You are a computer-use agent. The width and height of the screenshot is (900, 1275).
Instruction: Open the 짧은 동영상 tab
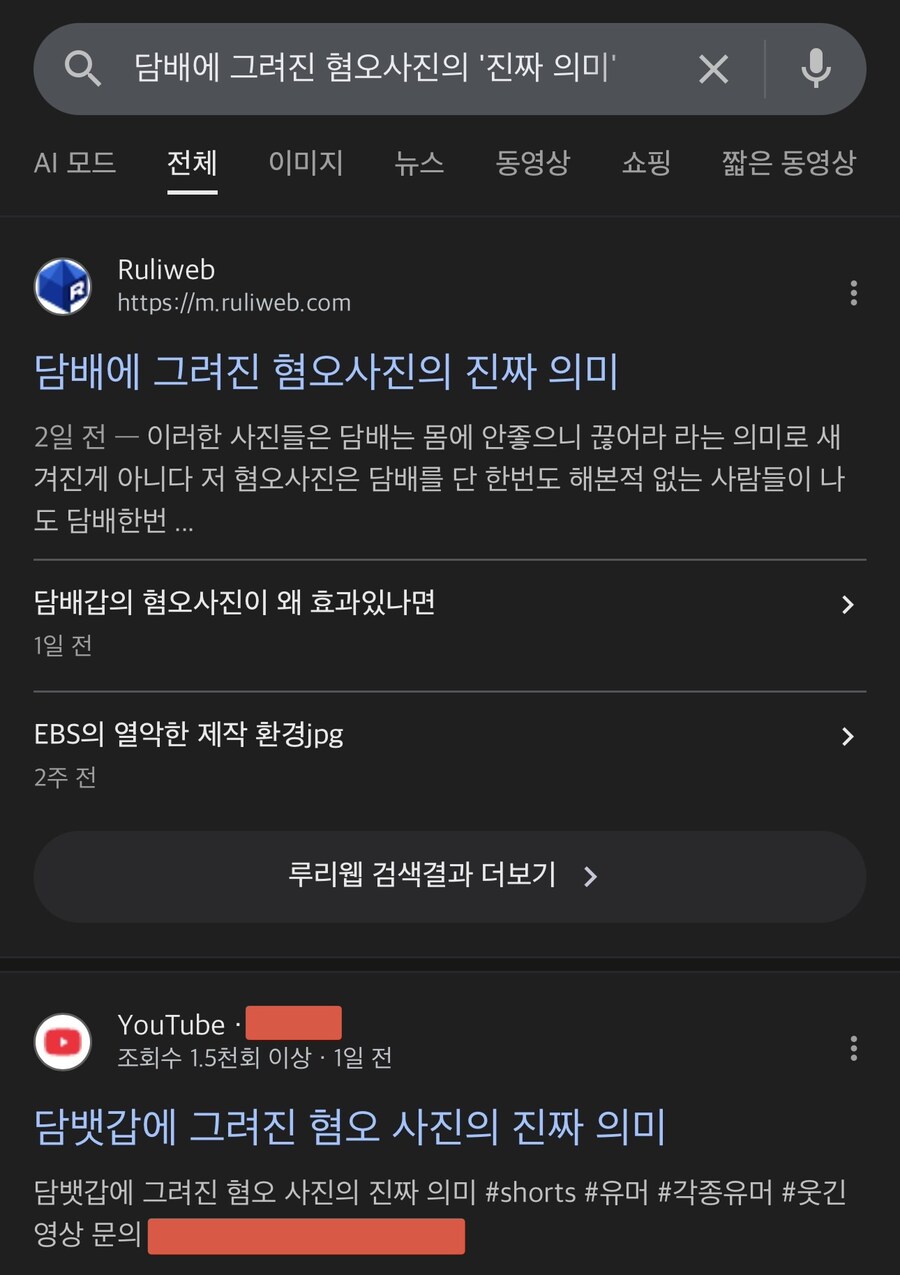[x=788, y=163]
